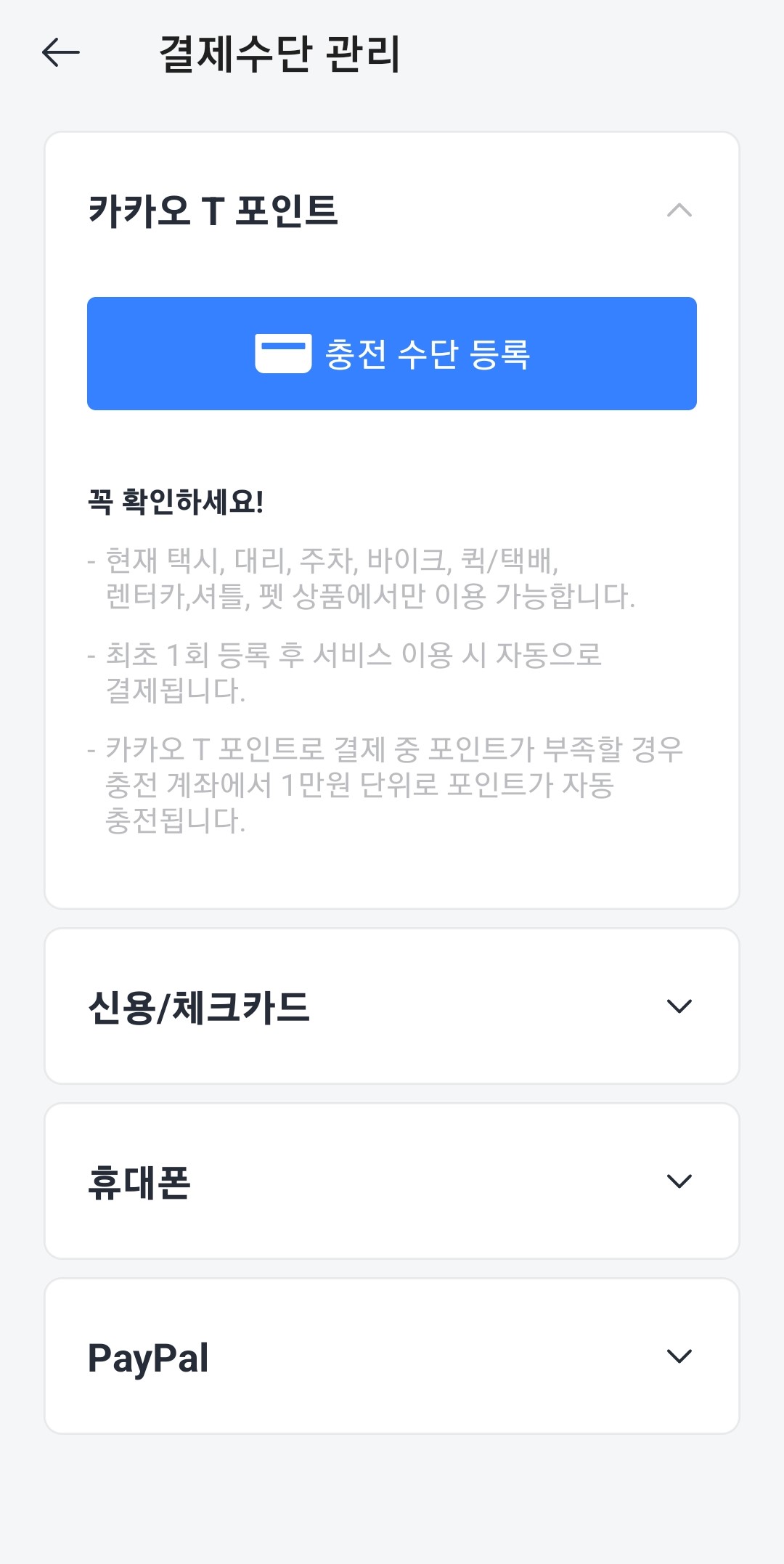Open the PayPal section header
784x1564 pixels.
coord(149,1356)
